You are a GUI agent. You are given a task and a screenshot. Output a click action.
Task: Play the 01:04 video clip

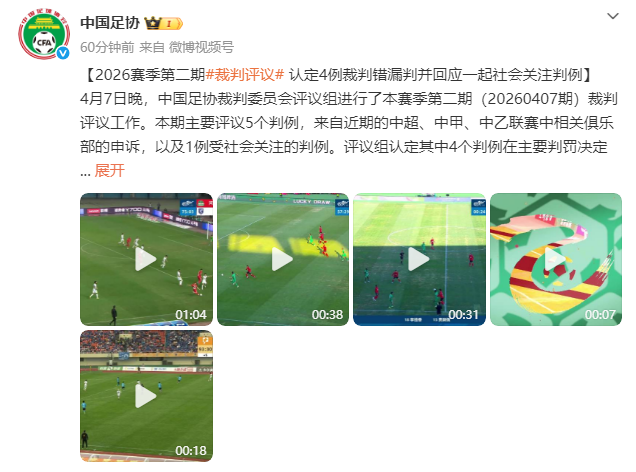pyautogui.click(x=146, y=259)
